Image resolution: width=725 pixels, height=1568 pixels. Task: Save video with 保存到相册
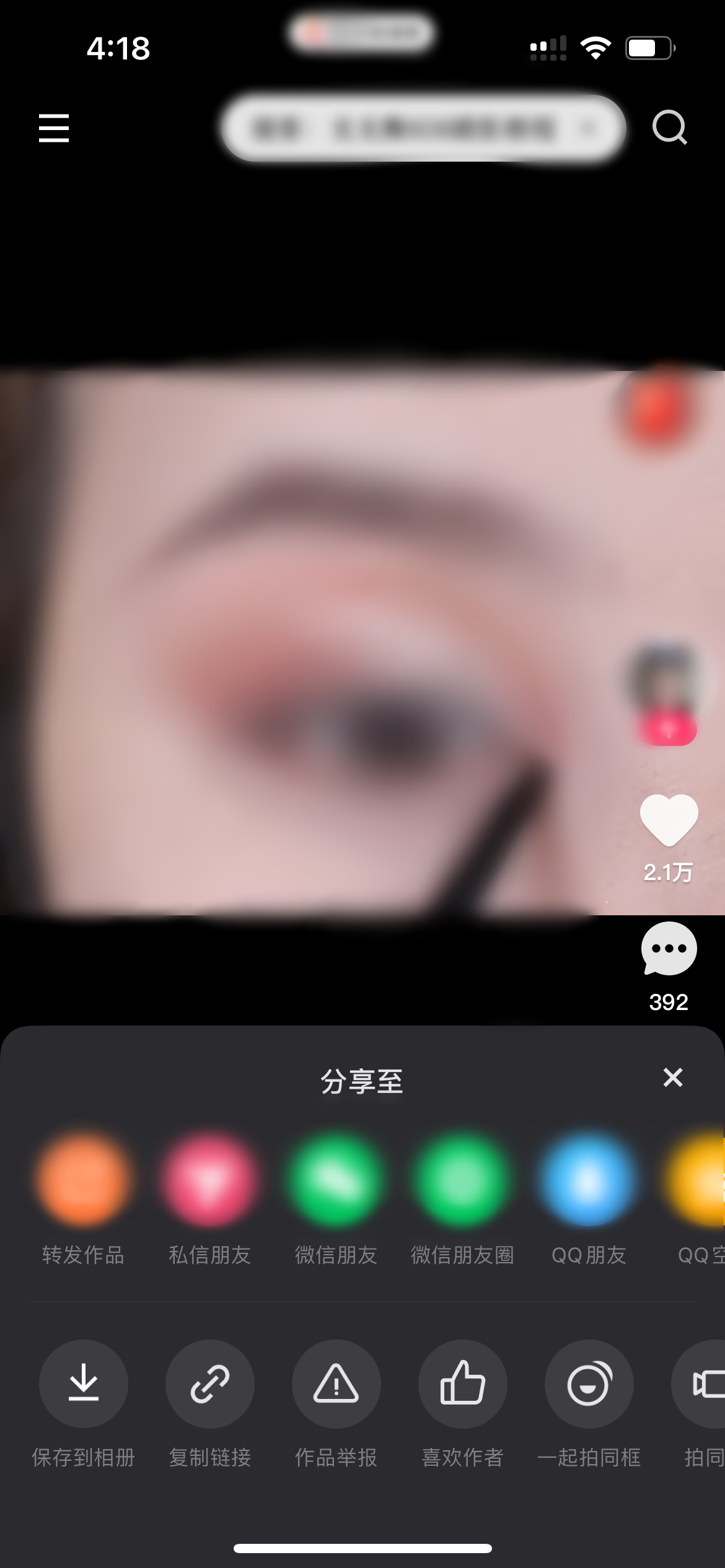pos(84,1383)
